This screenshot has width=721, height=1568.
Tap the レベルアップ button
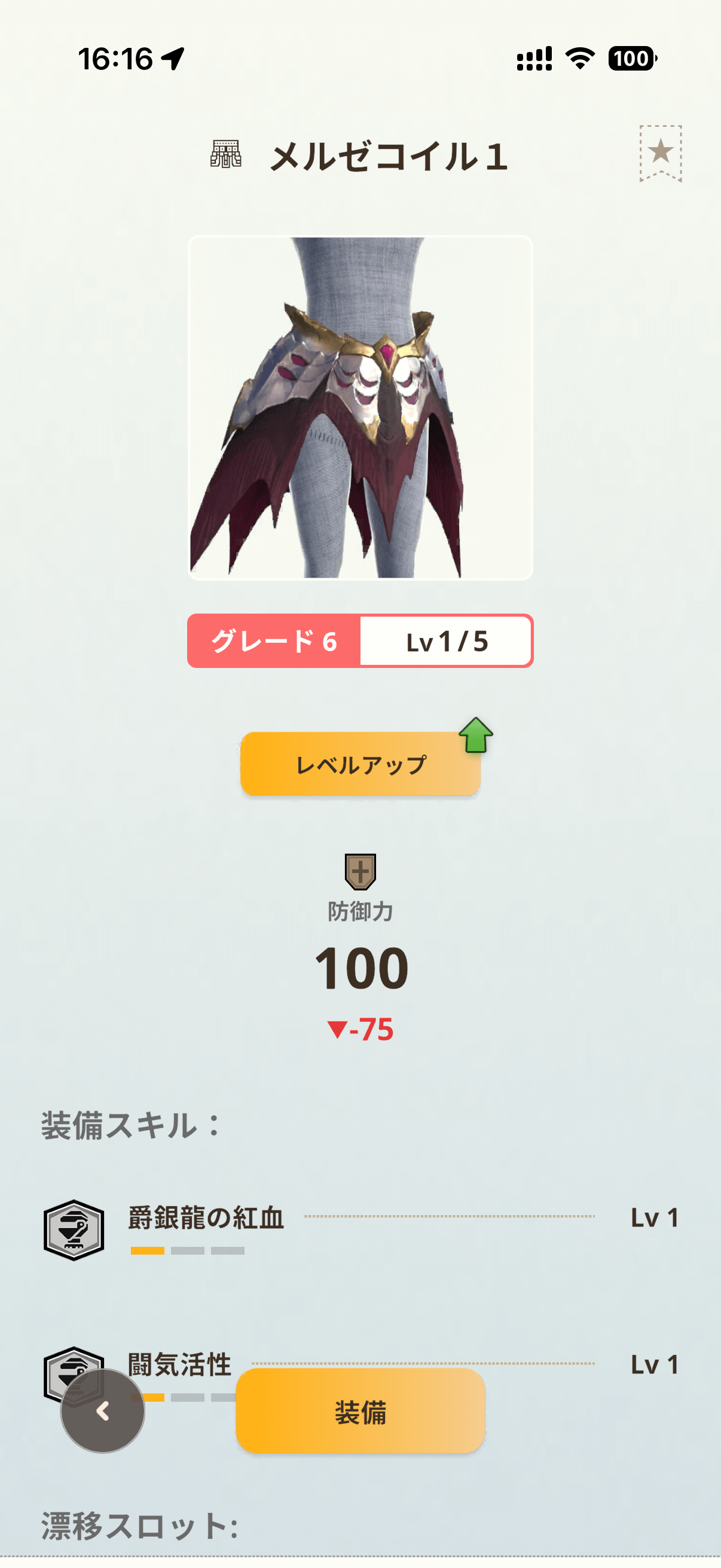click(360, 764)
